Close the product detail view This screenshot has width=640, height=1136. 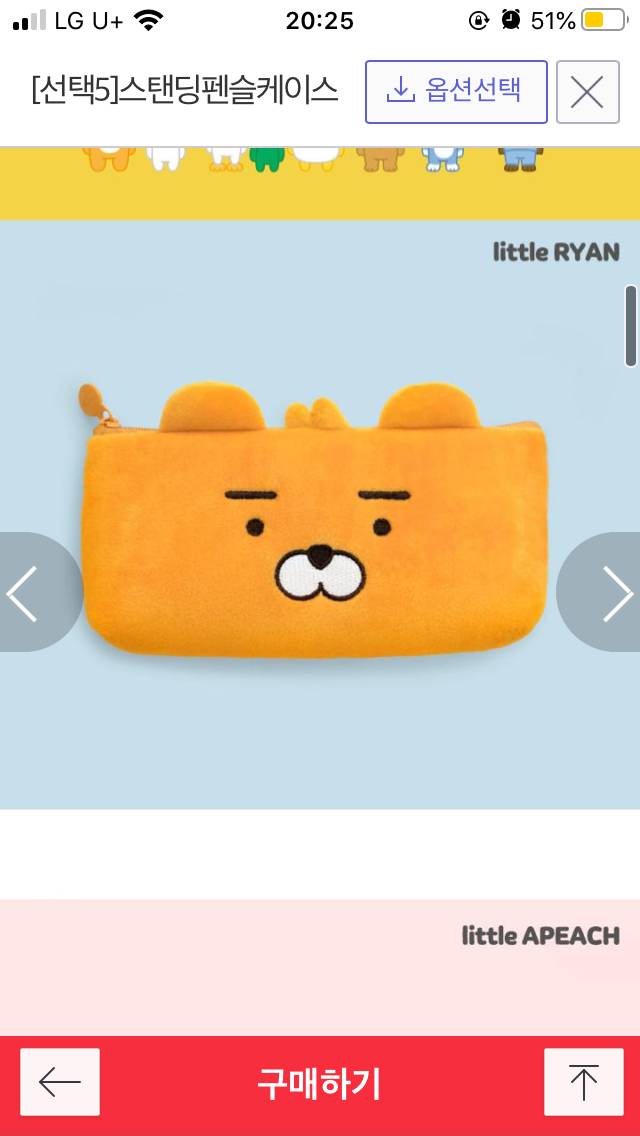(x=587, y=92)
